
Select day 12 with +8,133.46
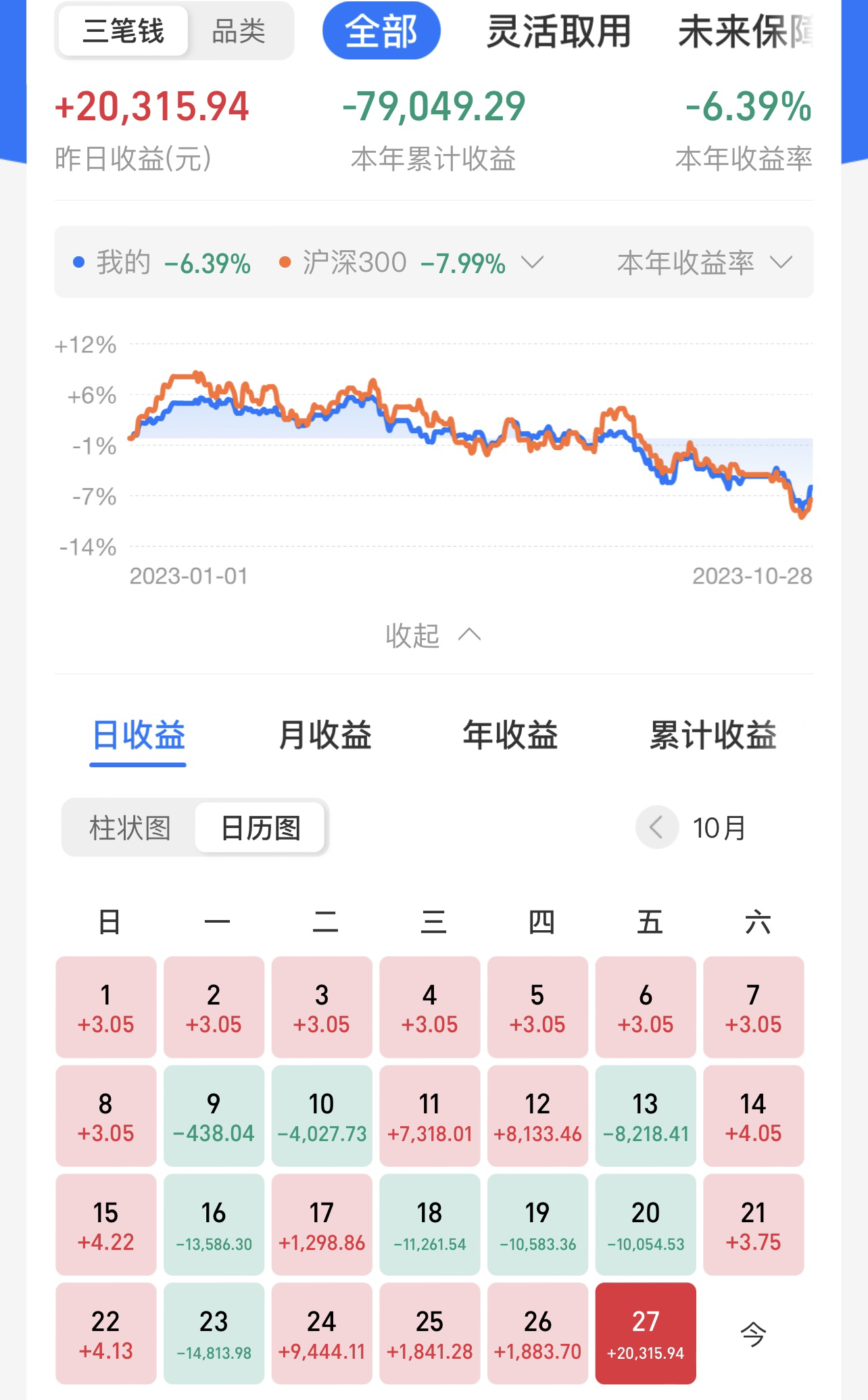(537, 1115)
